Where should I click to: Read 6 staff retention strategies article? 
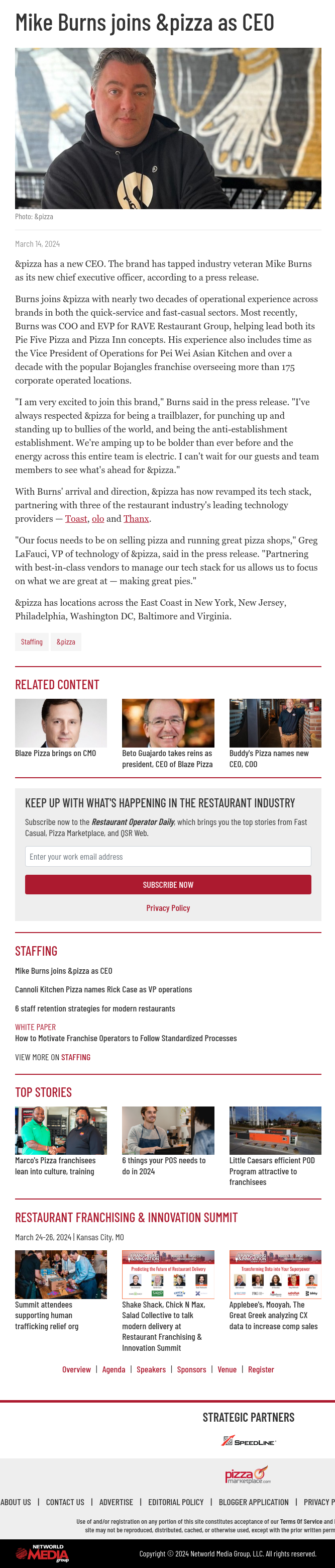[x=95, y=1008]
